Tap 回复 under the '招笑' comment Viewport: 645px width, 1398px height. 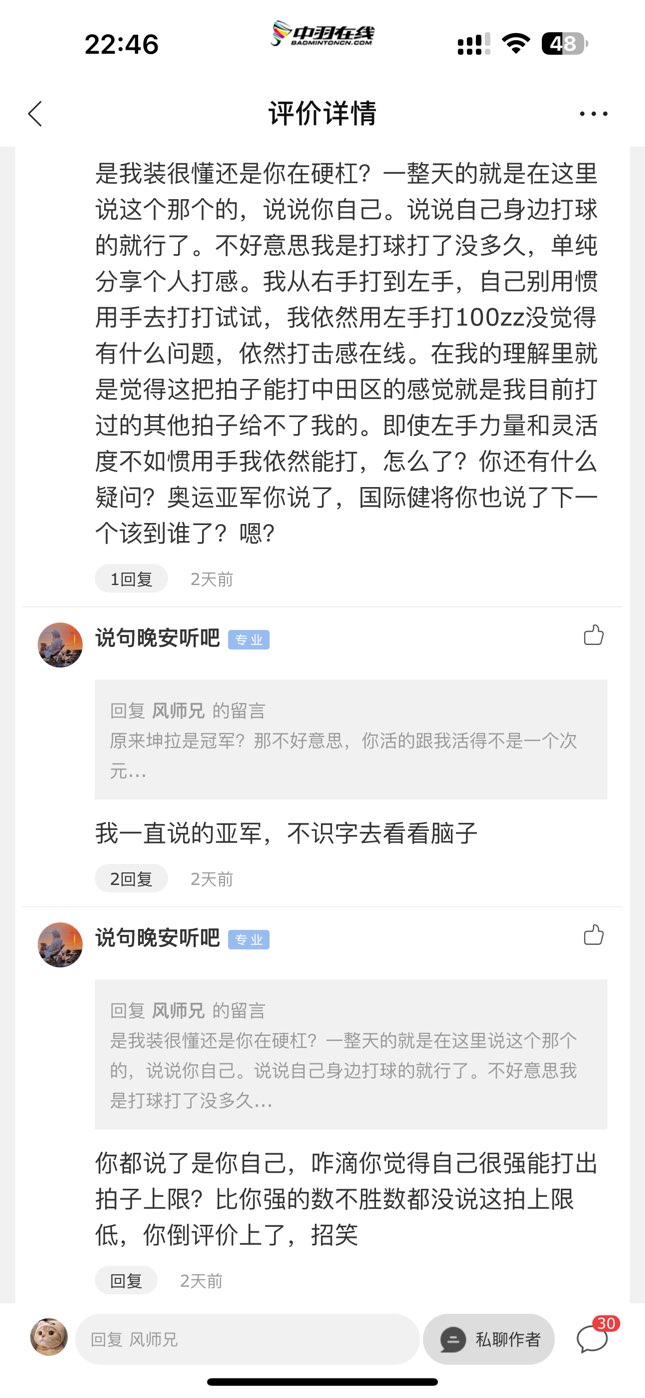point(126,1280)
